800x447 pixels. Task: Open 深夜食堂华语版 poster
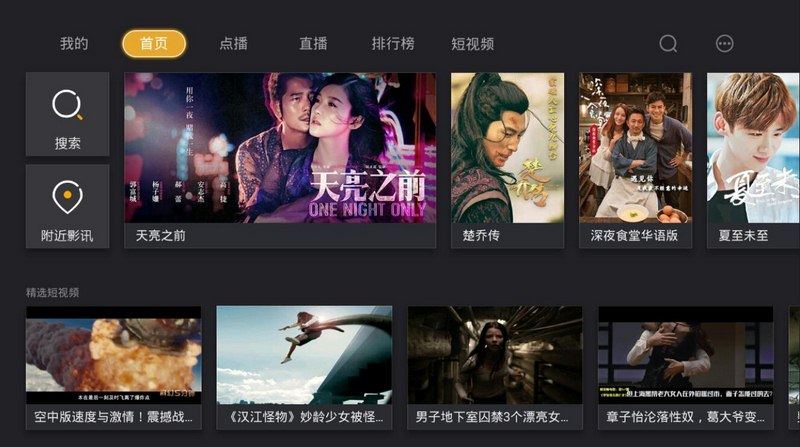635,150
